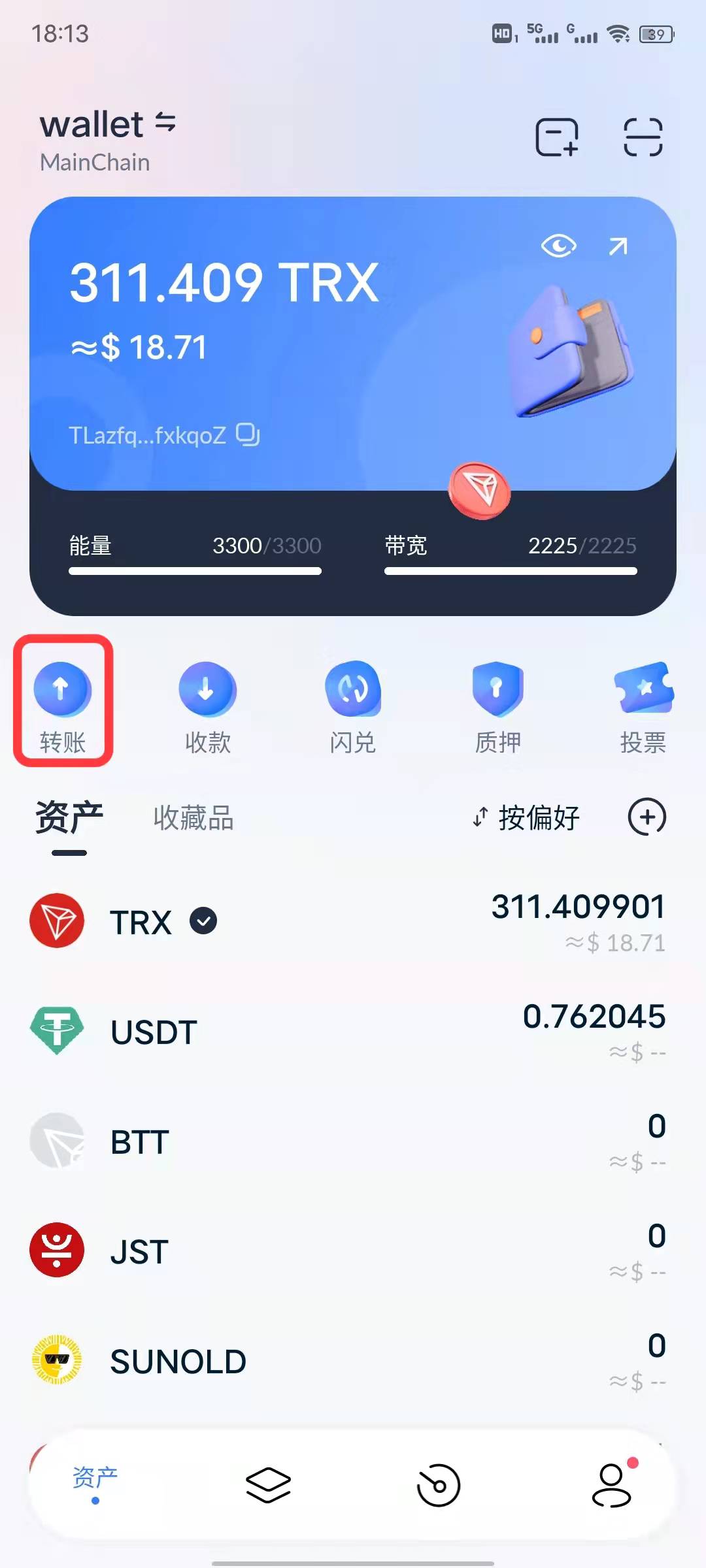706x1568 pixels.
Task: Open the QR code scanner
Action: (643, 137)
